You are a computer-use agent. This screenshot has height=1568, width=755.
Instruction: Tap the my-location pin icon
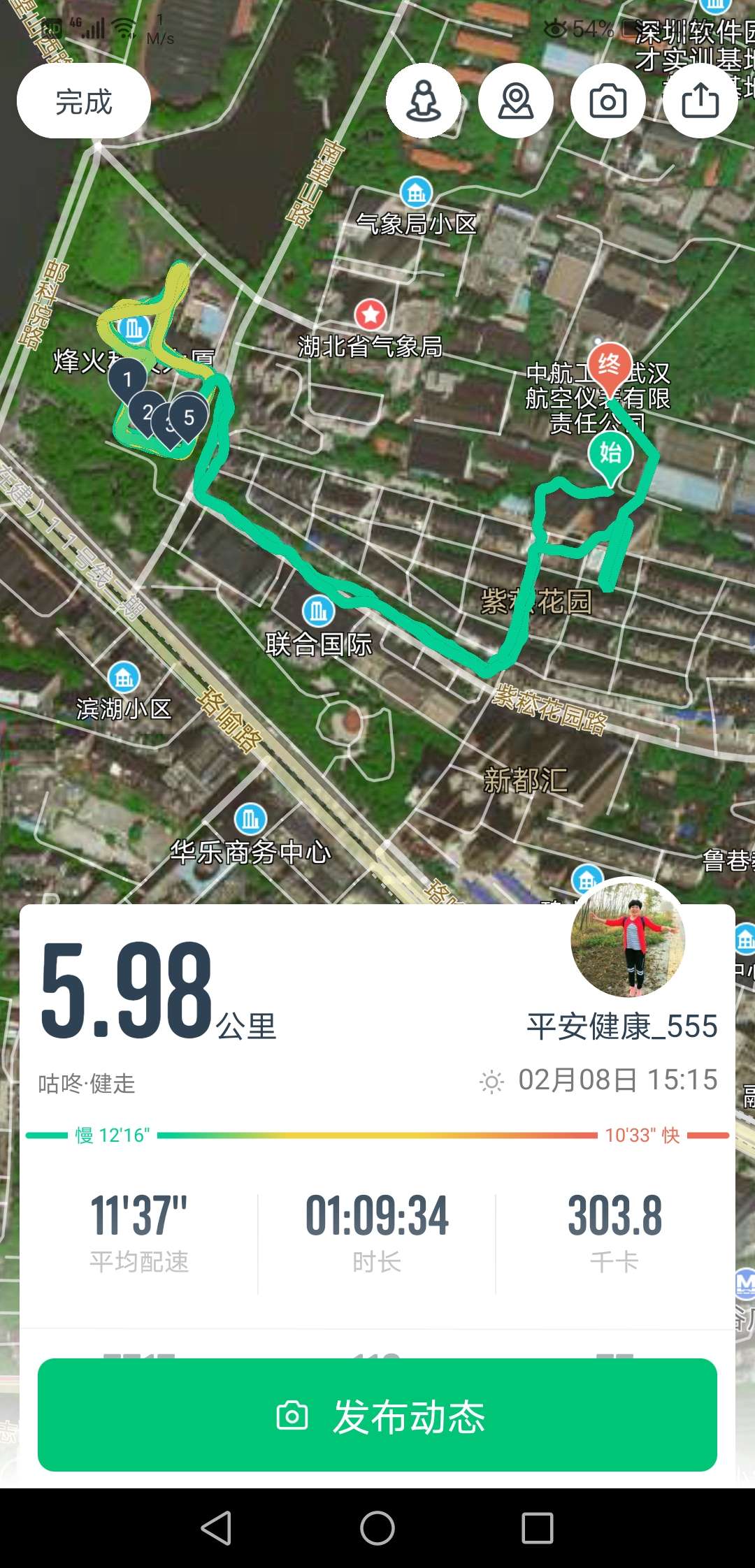[515, 101]
